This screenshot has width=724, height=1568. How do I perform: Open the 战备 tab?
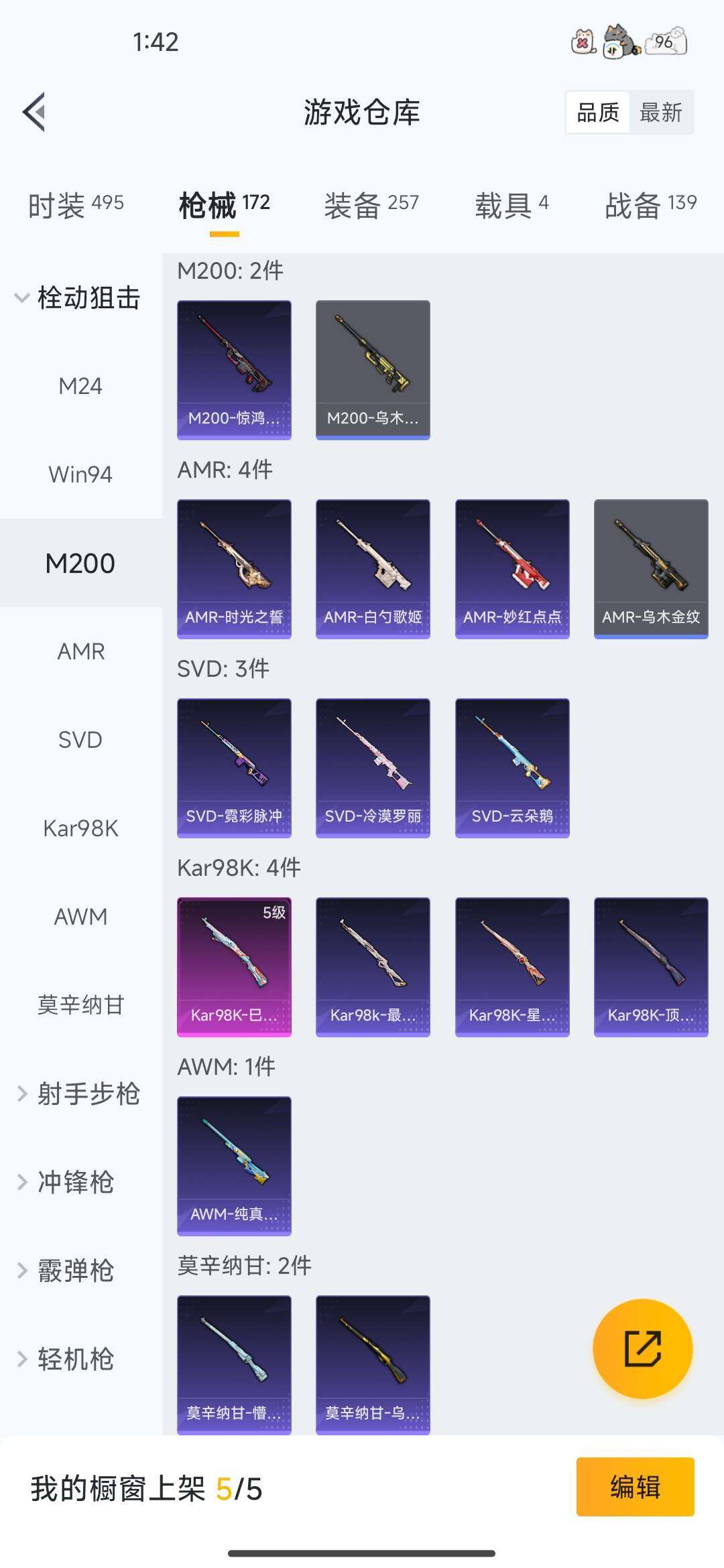[x=650, y=204]
